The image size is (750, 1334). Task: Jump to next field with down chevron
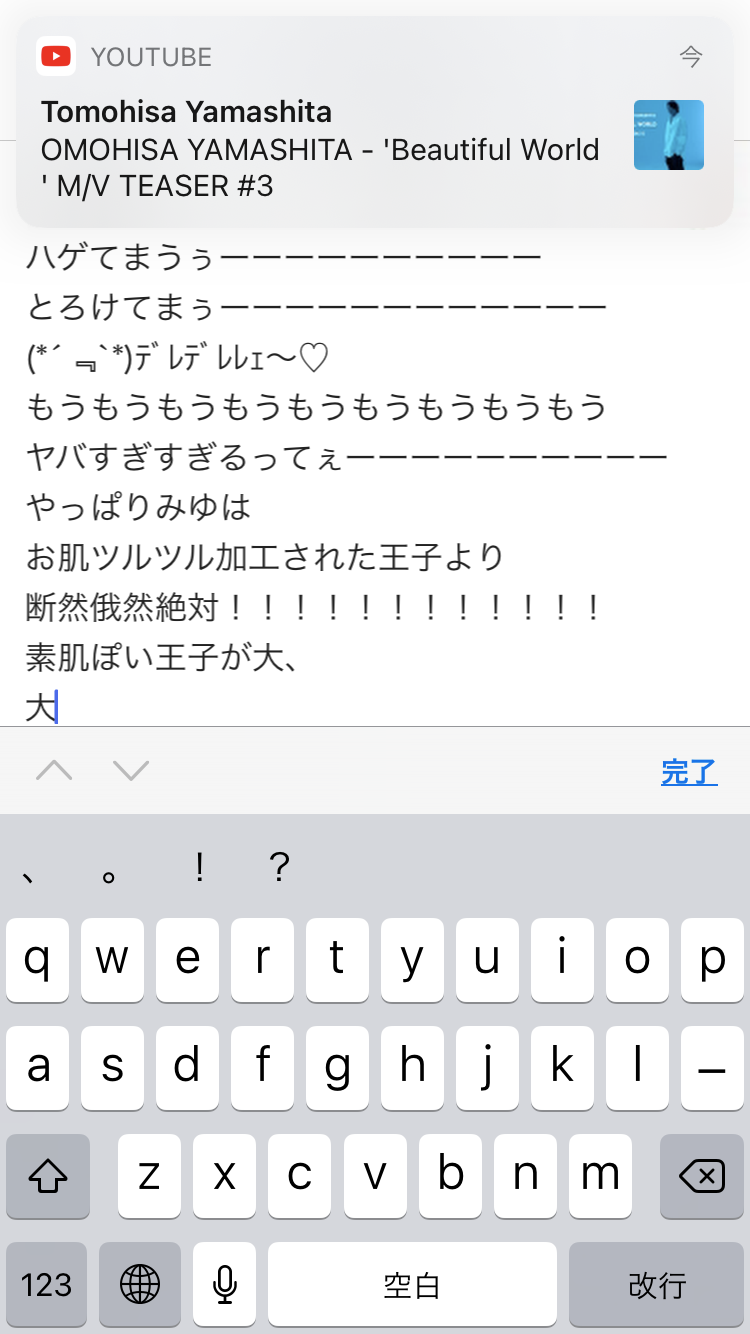pyautogui.click(x=131, y=770)
